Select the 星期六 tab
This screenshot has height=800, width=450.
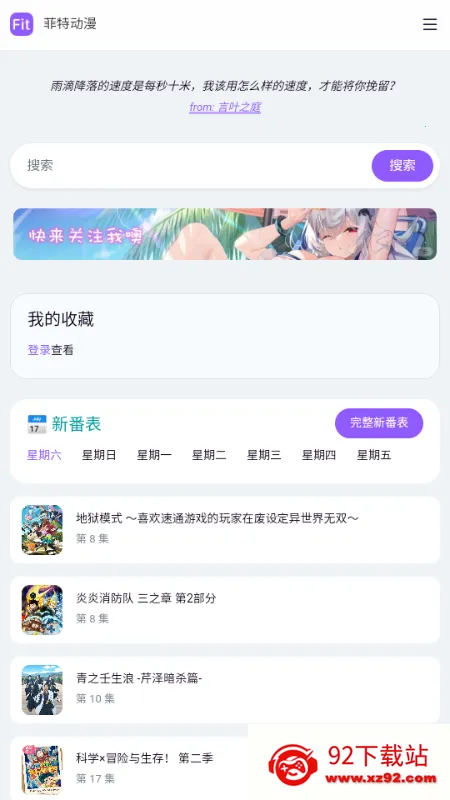[44, 455]
